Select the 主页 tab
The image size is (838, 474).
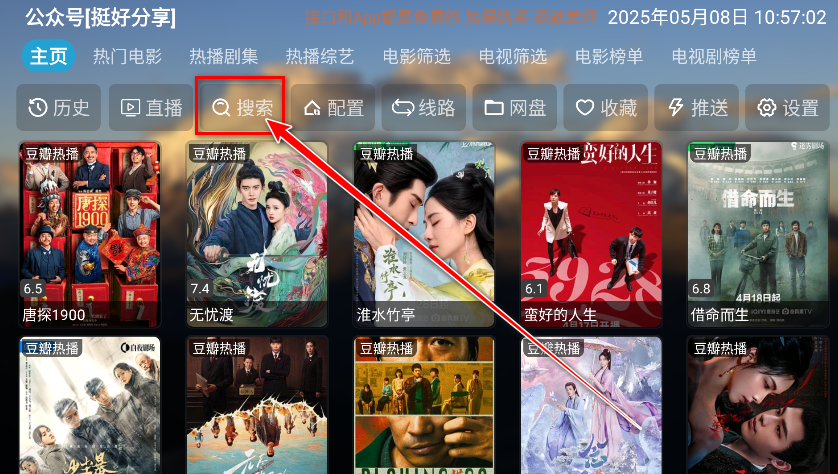coord(48,56)
